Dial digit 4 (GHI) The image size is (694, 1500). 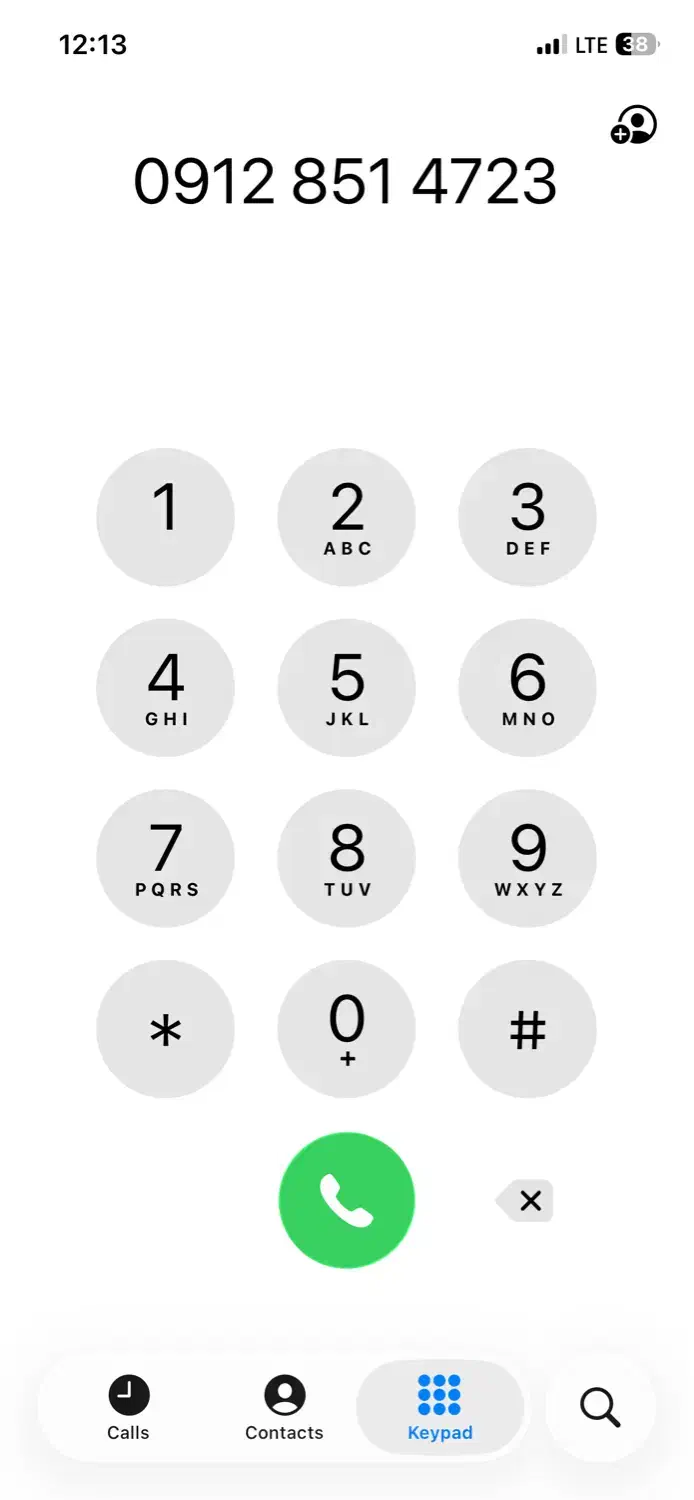coord(166,688)
